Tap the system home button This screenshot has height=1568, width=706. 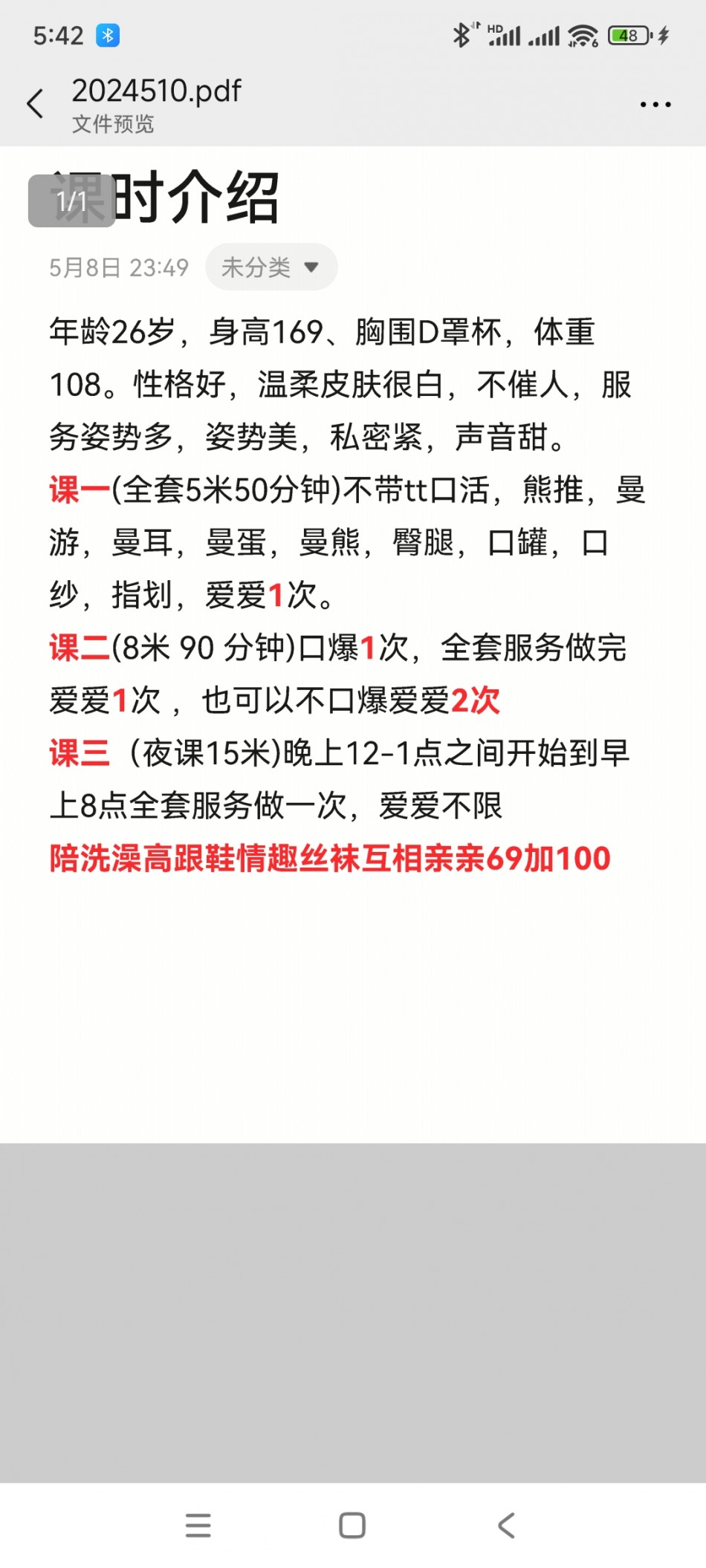[x=352, y=1525]
